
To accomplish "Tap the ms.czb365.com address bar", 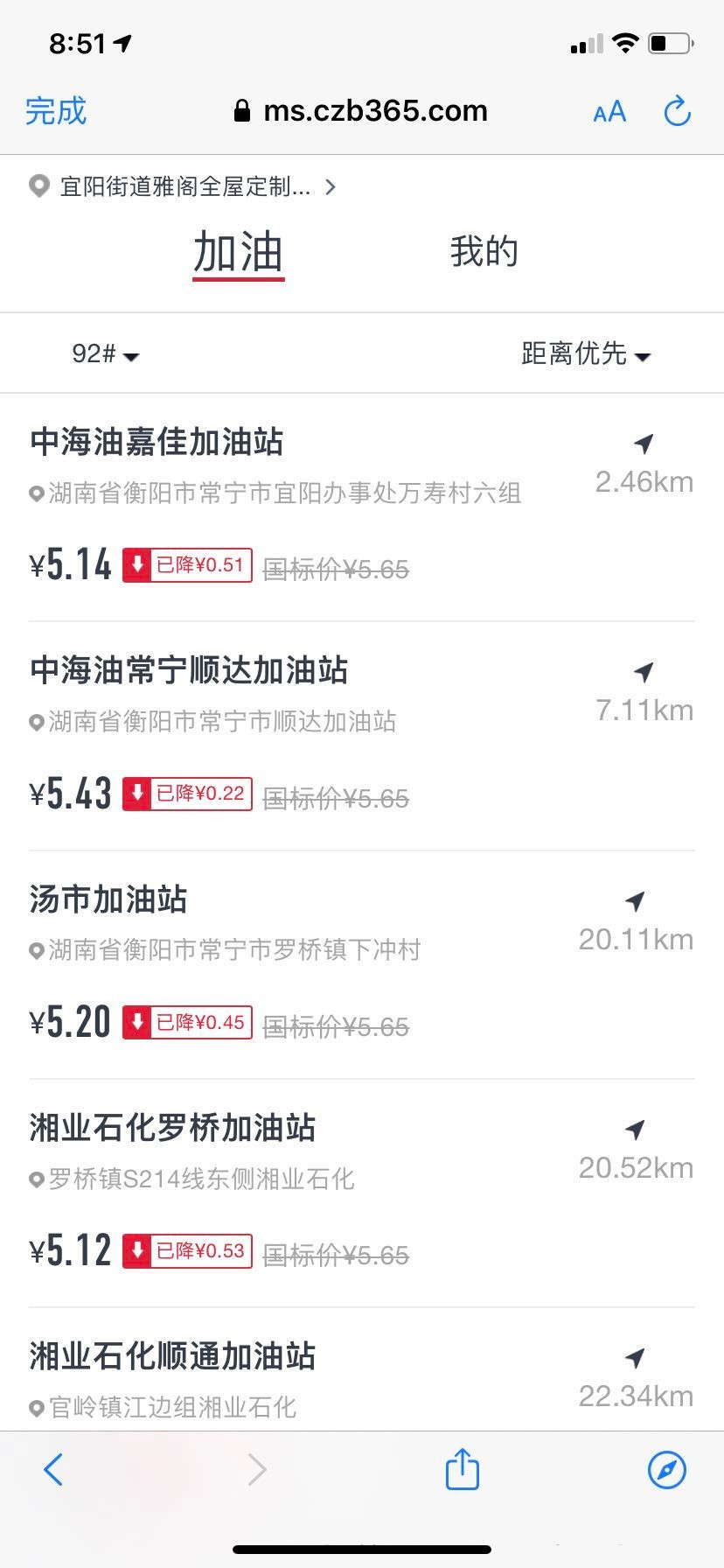I will pos(360,111).
